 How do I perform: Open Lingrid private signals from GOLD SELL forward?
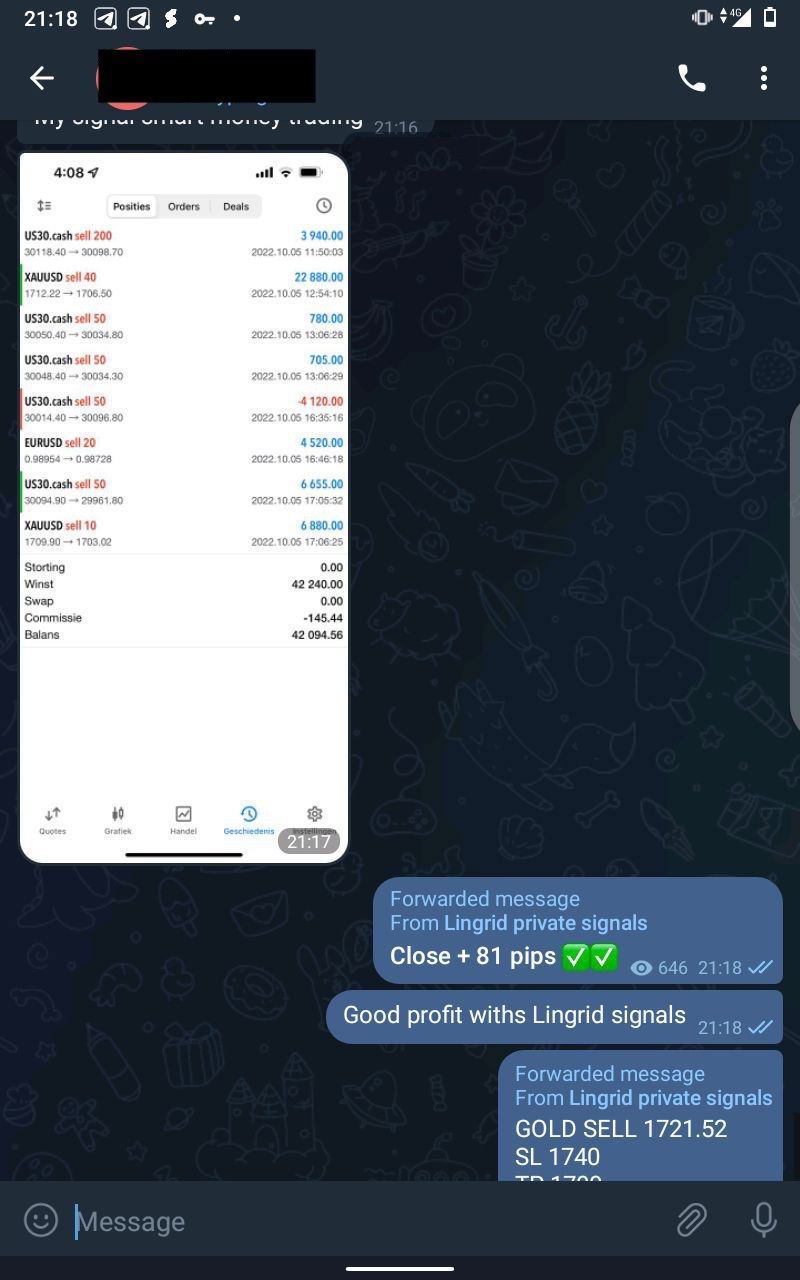pos(670,1098)
